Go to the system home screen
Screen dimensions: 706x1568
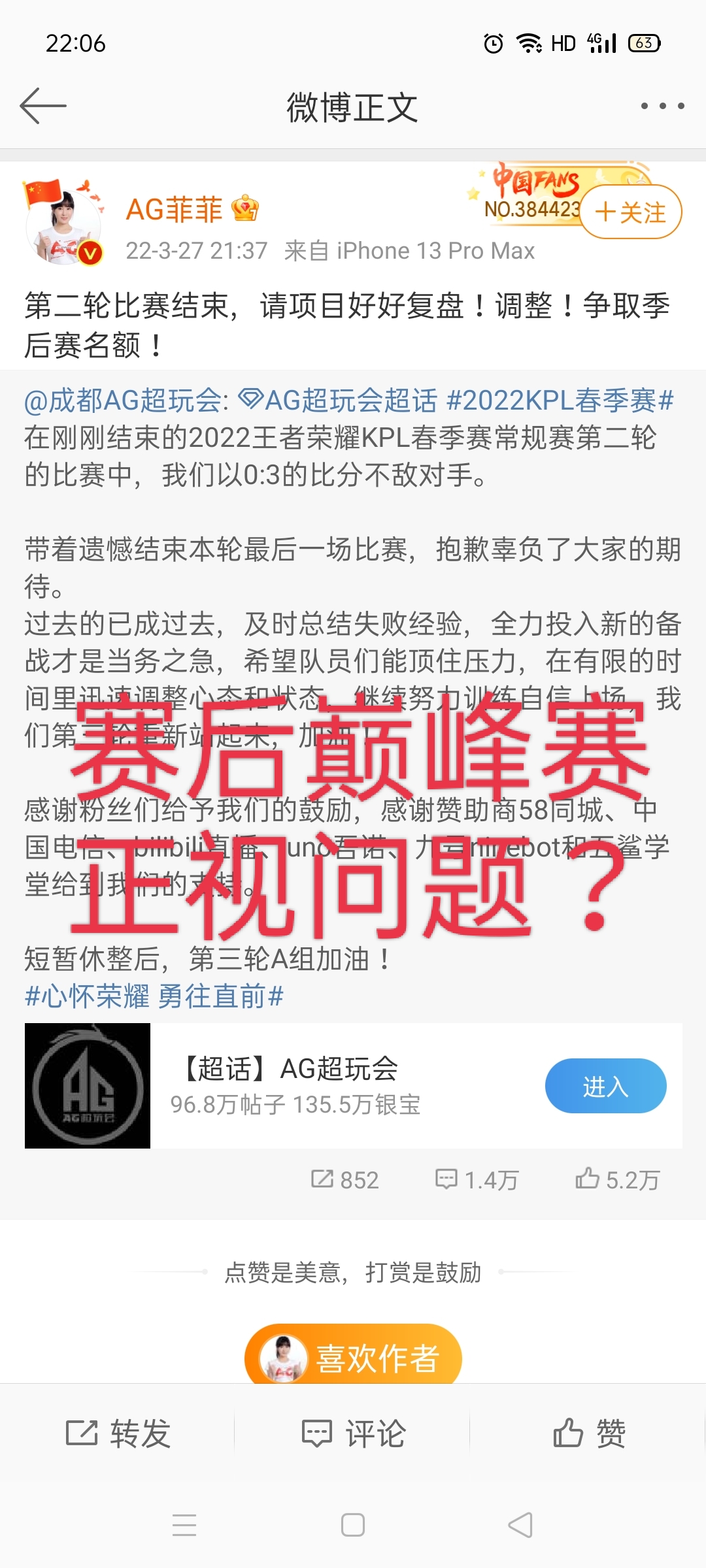click(x=353, y=1525)
